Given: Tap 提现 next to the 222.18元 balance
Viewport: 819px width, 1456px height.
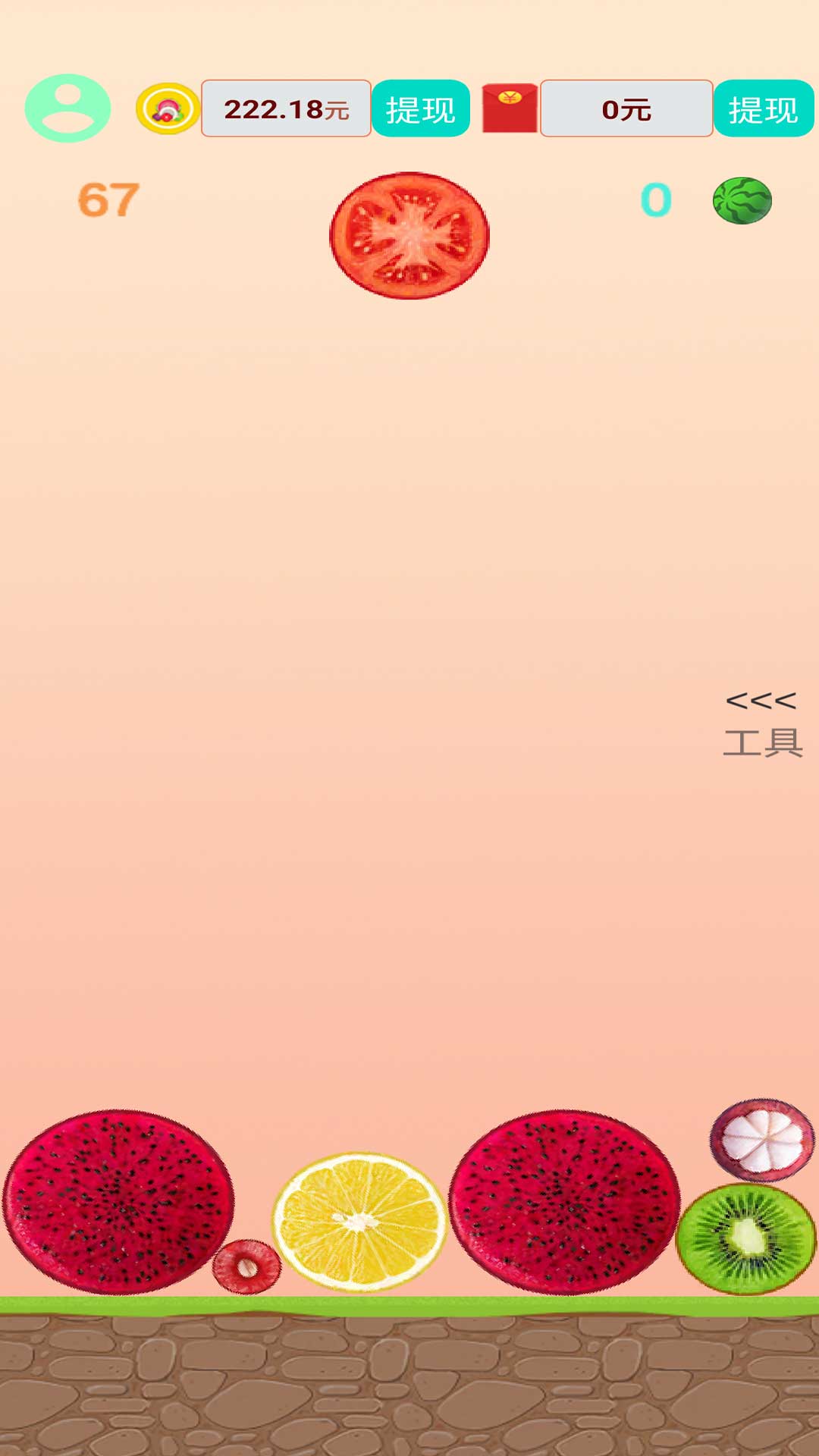Looking at the screenshot, I should (420, 109).
